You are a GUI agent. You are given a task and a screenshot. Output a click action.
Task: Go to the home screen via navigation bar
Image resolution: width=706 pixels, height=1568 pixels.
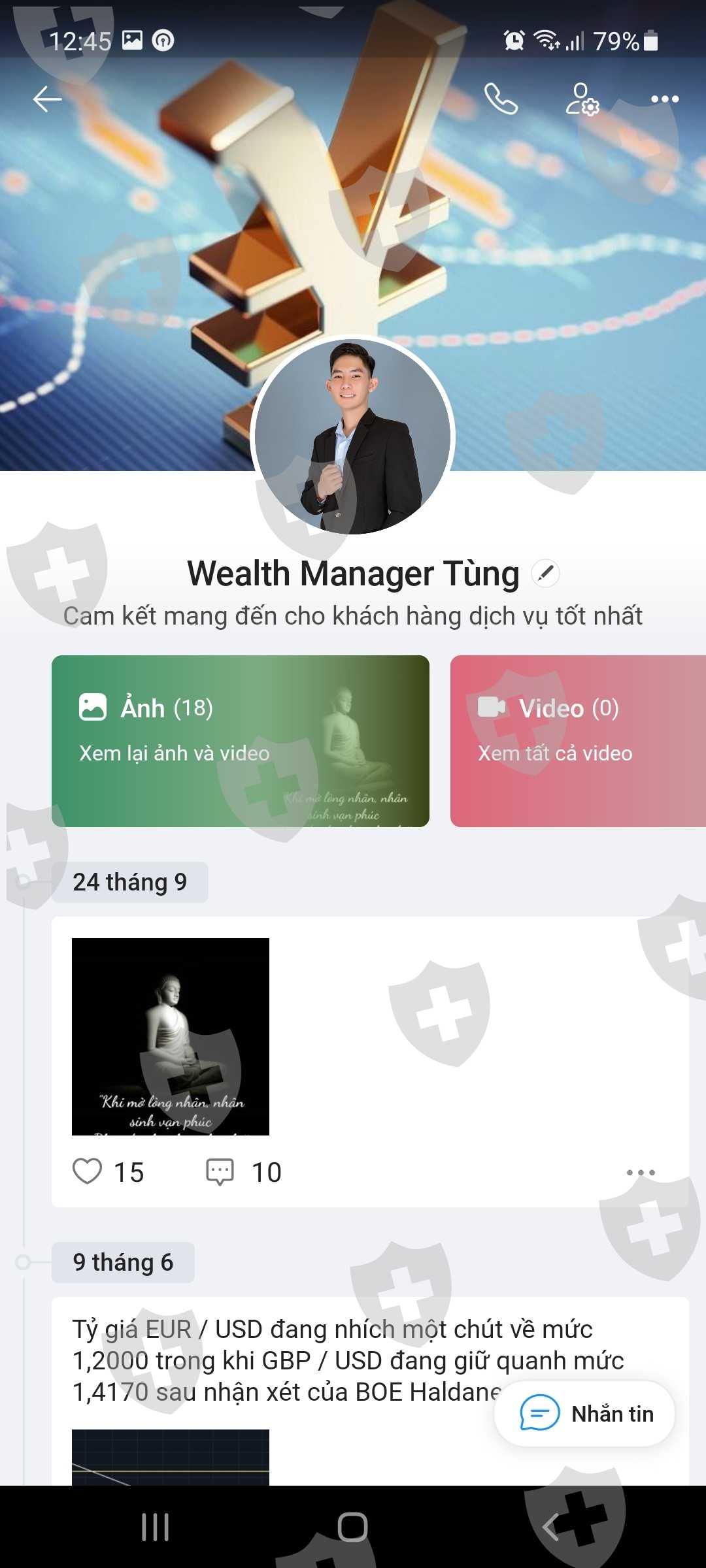tap(352, 1527)
